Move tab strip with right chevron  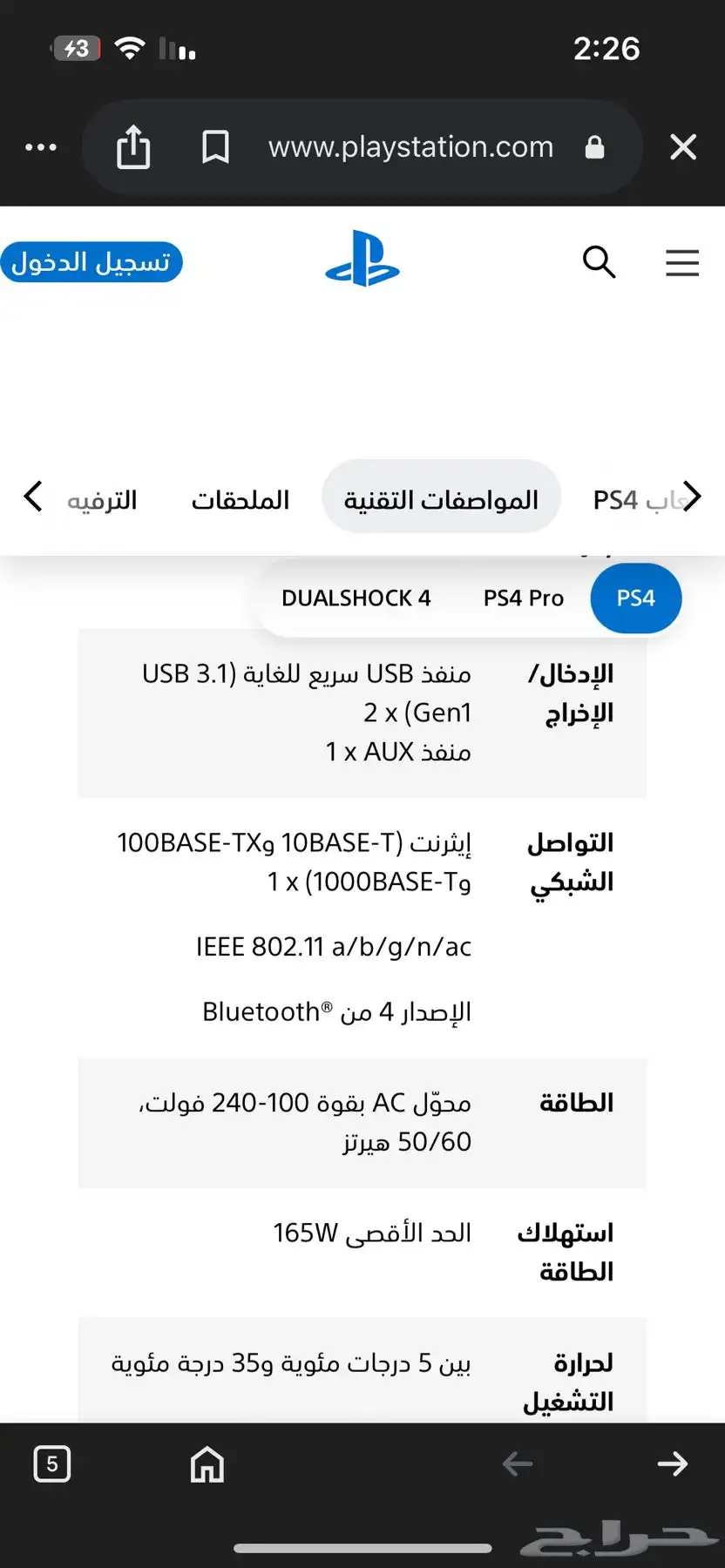tap(692, 497)
